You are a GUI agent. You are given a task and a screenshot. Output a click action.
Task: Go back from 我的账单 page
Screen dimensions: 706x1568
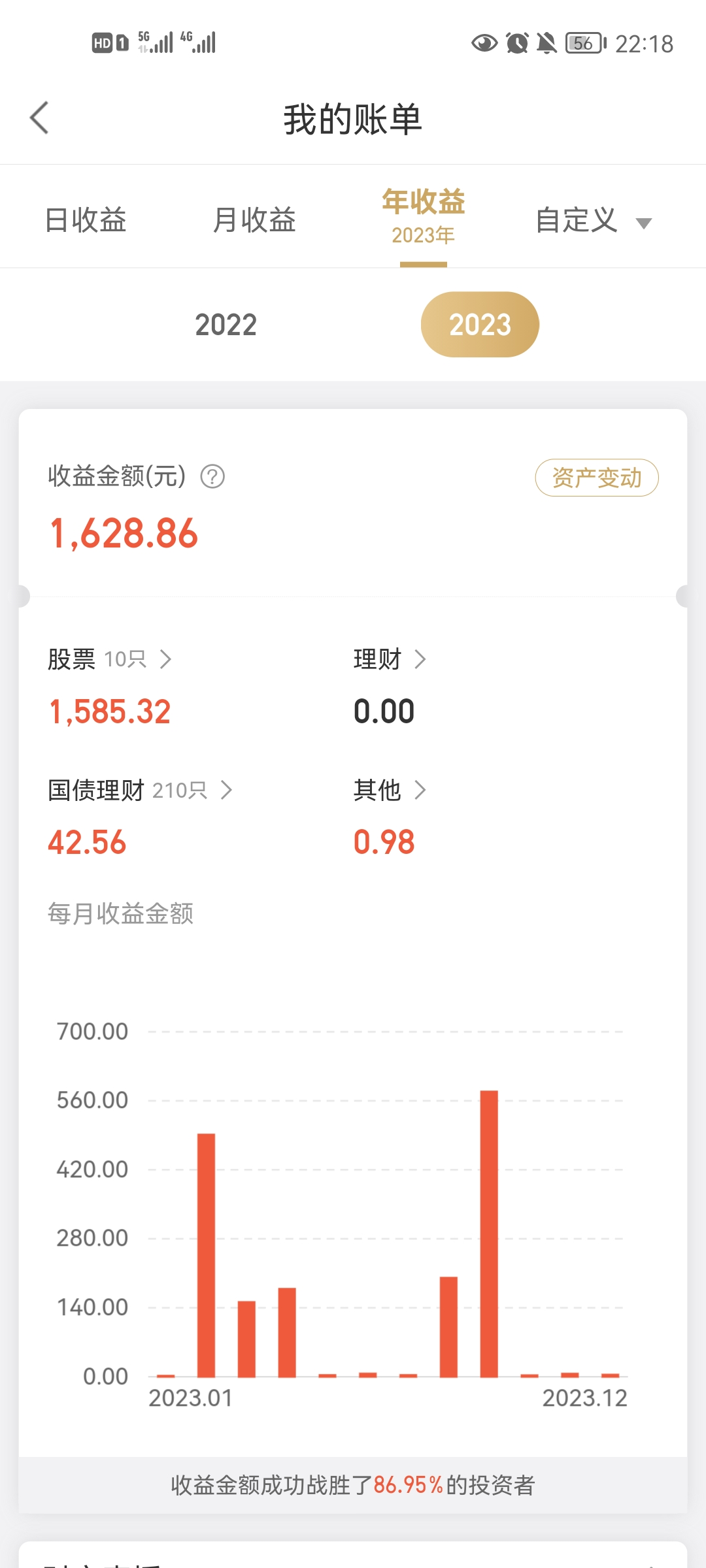(40, 118)
